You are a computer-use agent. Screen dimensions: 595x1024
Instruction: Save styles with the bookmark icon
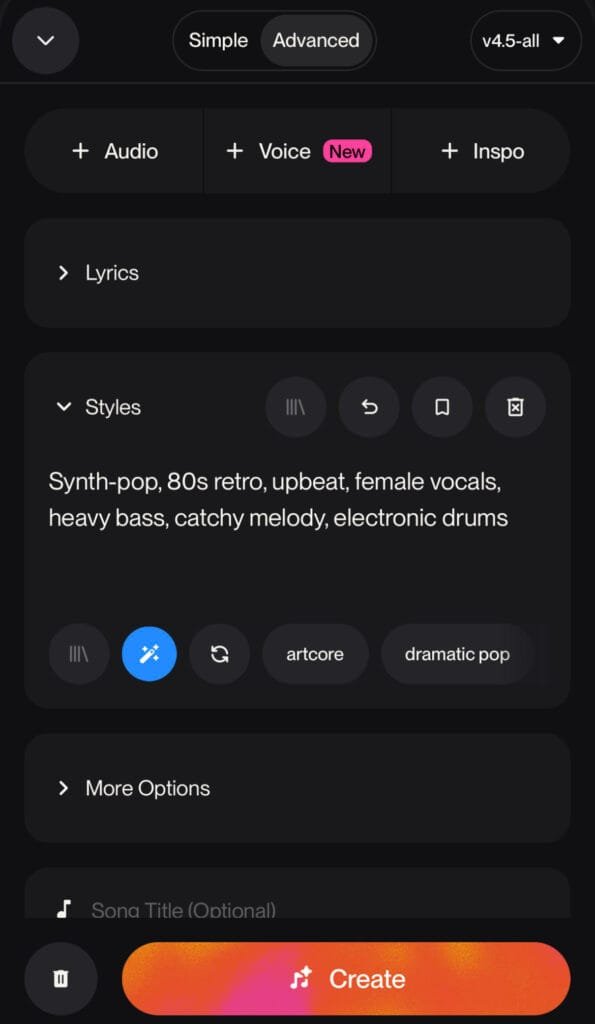(x=442, y=408)
